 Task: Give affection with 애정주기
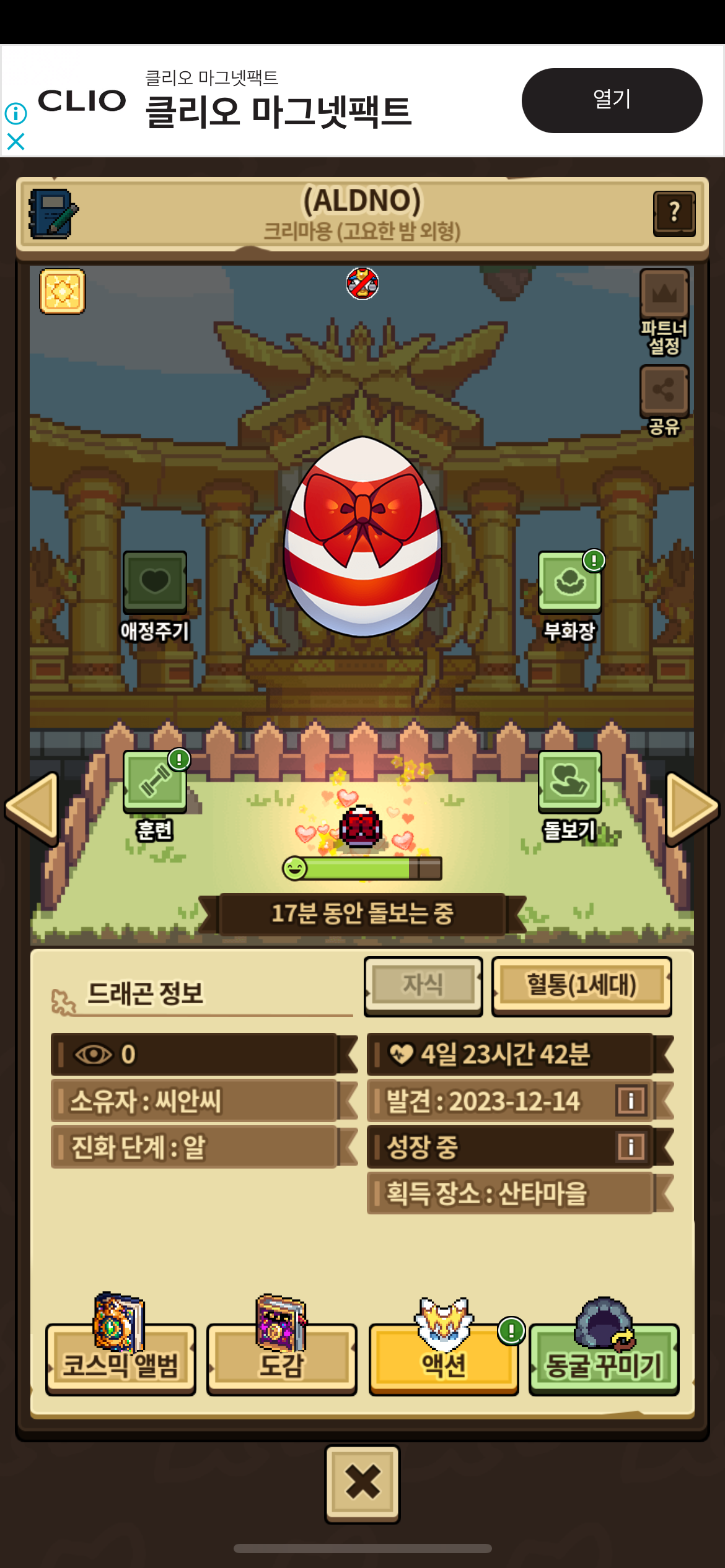tap(155, 582)
